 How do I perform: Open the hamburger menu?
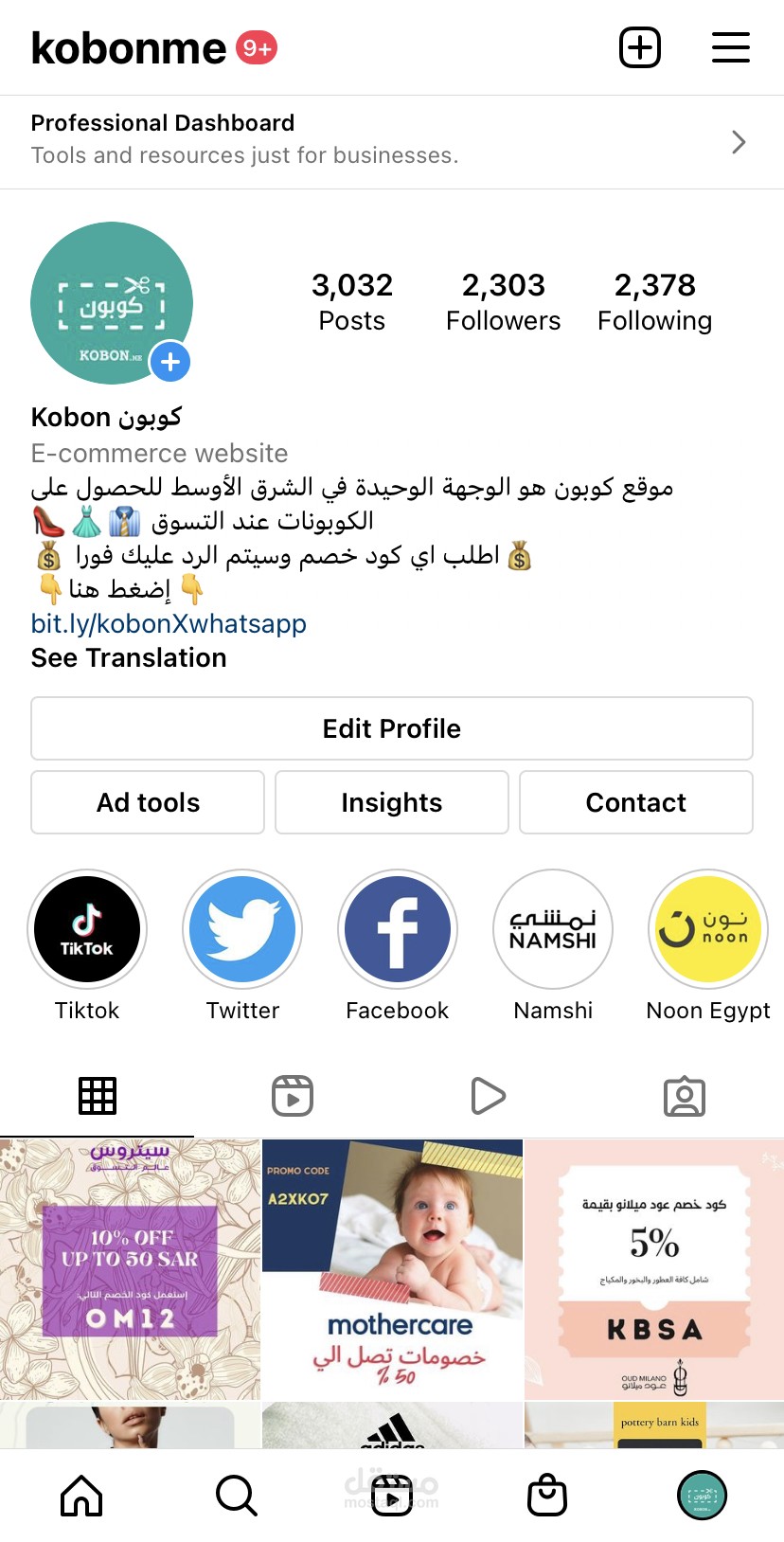731,47
